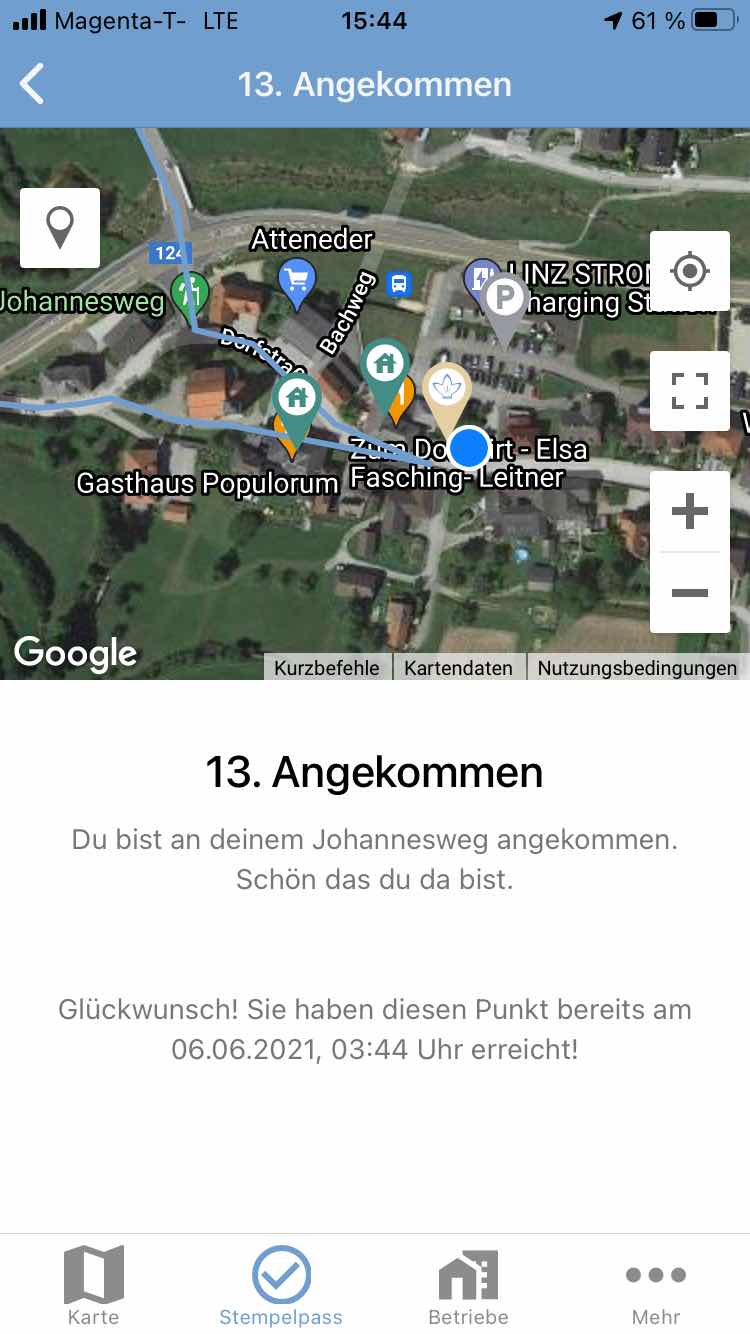Open the Mehr tab
The width and height of the screenshot is (750, 1334).
[656, 1286]
